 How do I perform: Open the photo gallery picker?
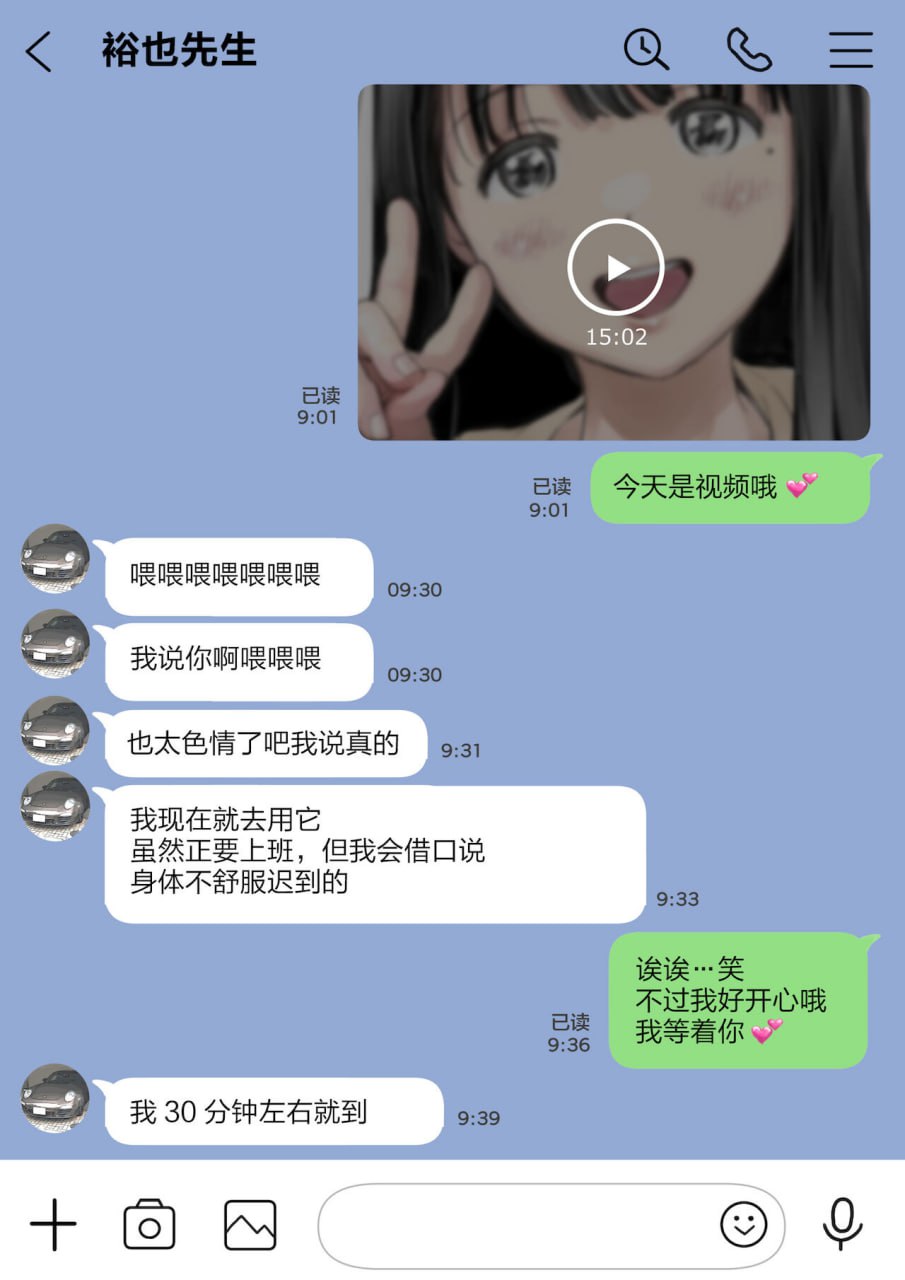point(249,1222)
